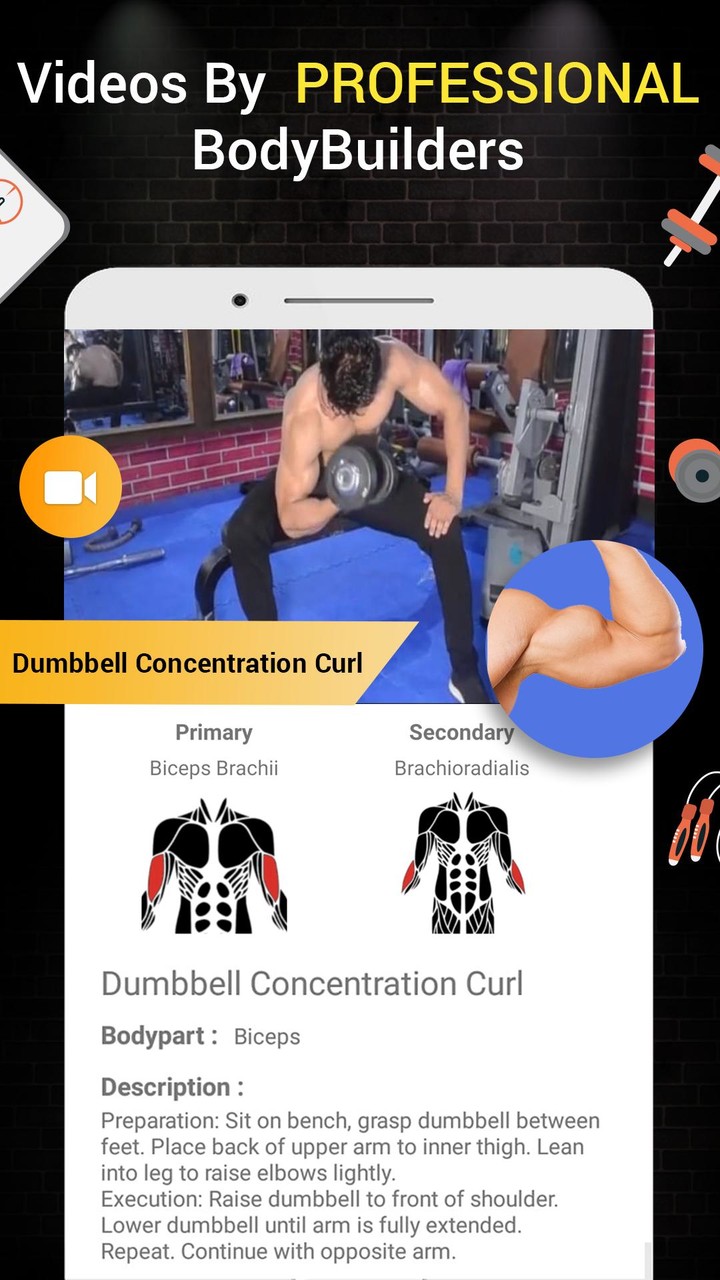Select the Secondary muscles heading
Image resolution: width=720 pixels, height=1280 pixels.
point(462,732)
